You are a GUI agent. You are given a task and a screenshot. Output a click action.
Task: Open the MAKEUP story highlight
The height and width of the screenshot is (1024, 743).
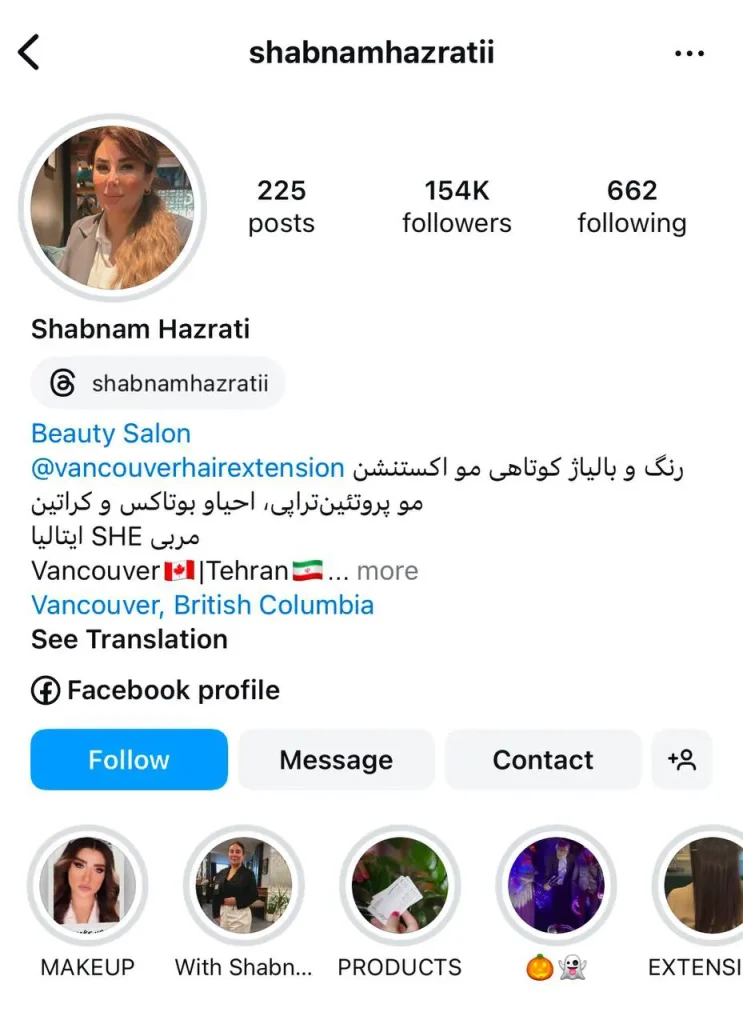coord(87,886)
